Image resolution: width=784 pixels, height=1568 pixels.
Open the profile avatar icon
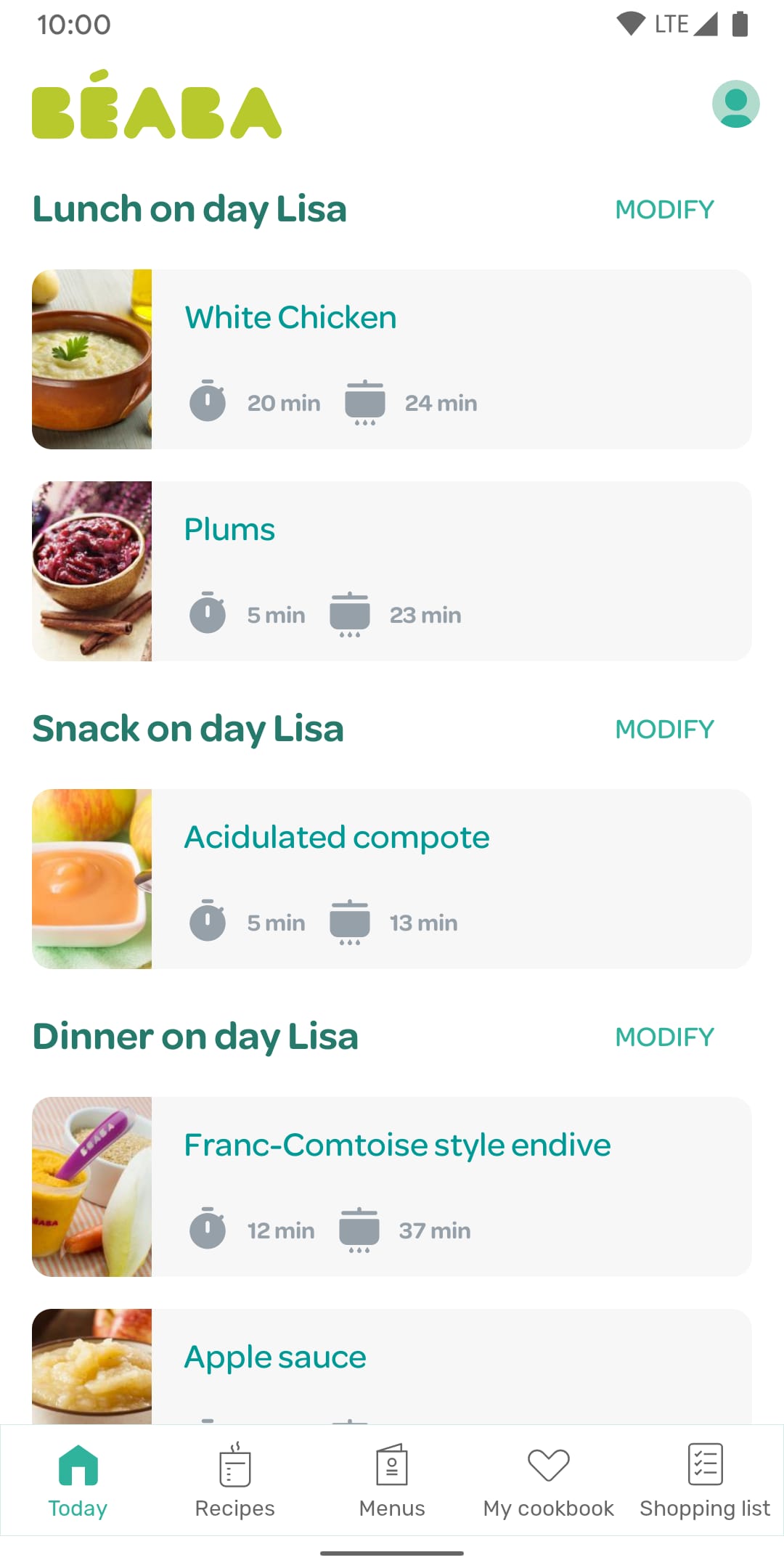(735, 104)
